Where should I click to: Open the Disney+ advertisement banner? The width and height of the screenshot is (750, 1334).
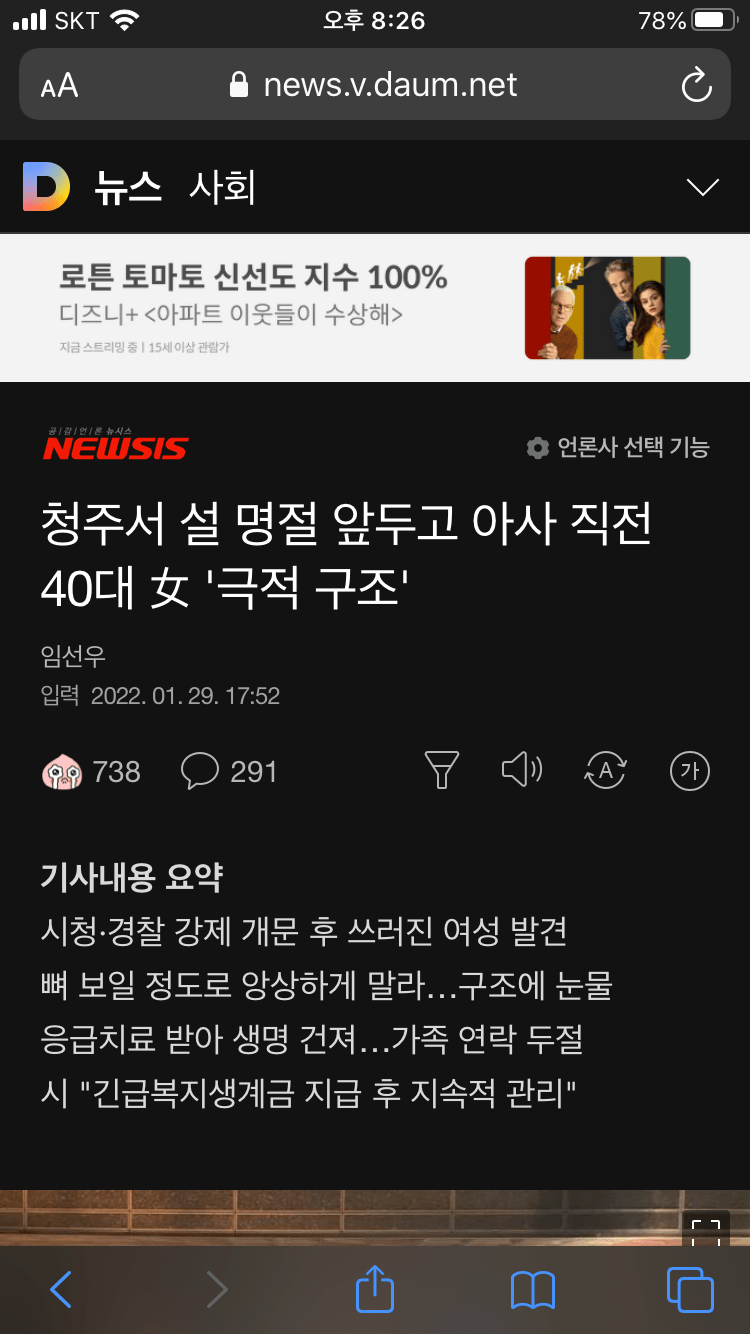[x=375, y=307]
